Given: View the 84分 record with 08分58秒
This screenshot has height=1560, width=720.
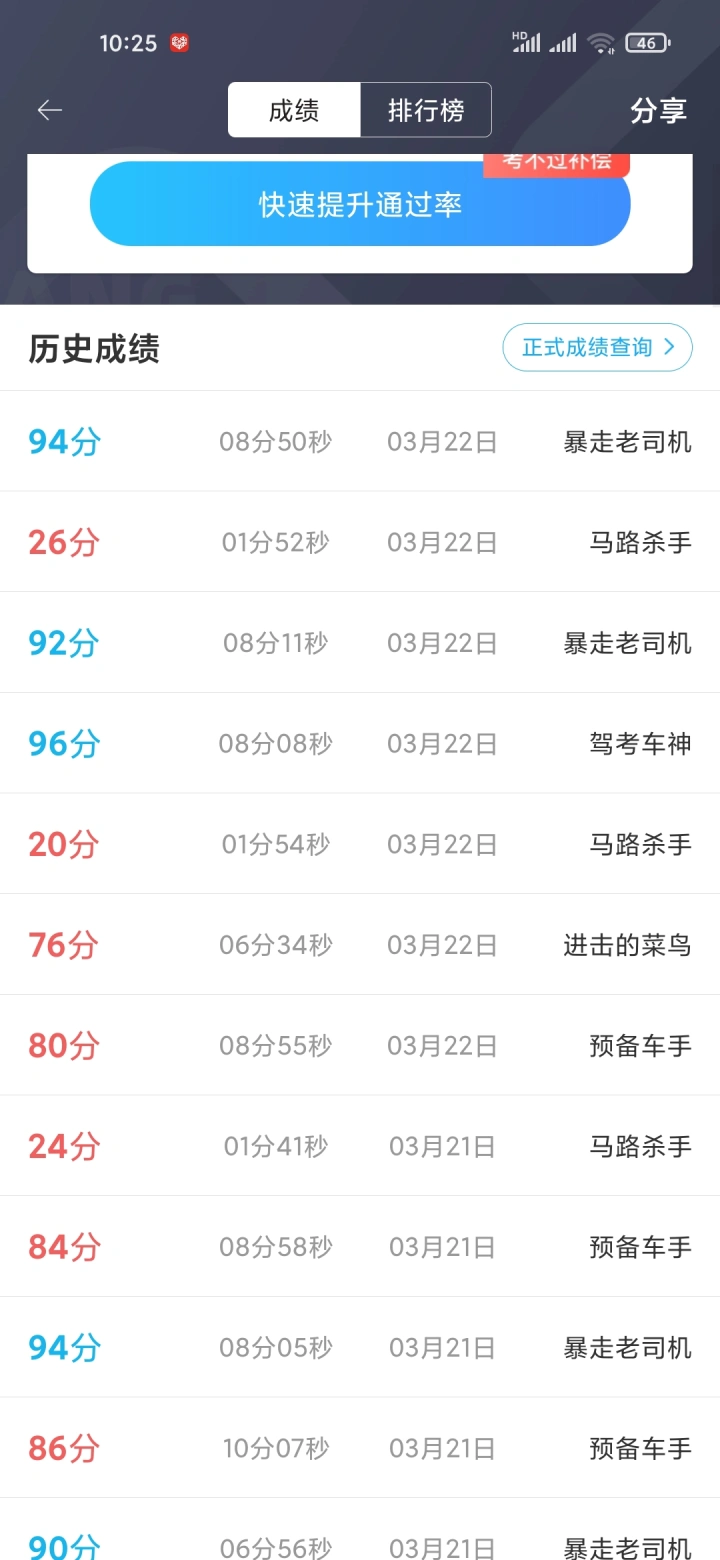Looking at the screenshot, I should point(360,1247).
